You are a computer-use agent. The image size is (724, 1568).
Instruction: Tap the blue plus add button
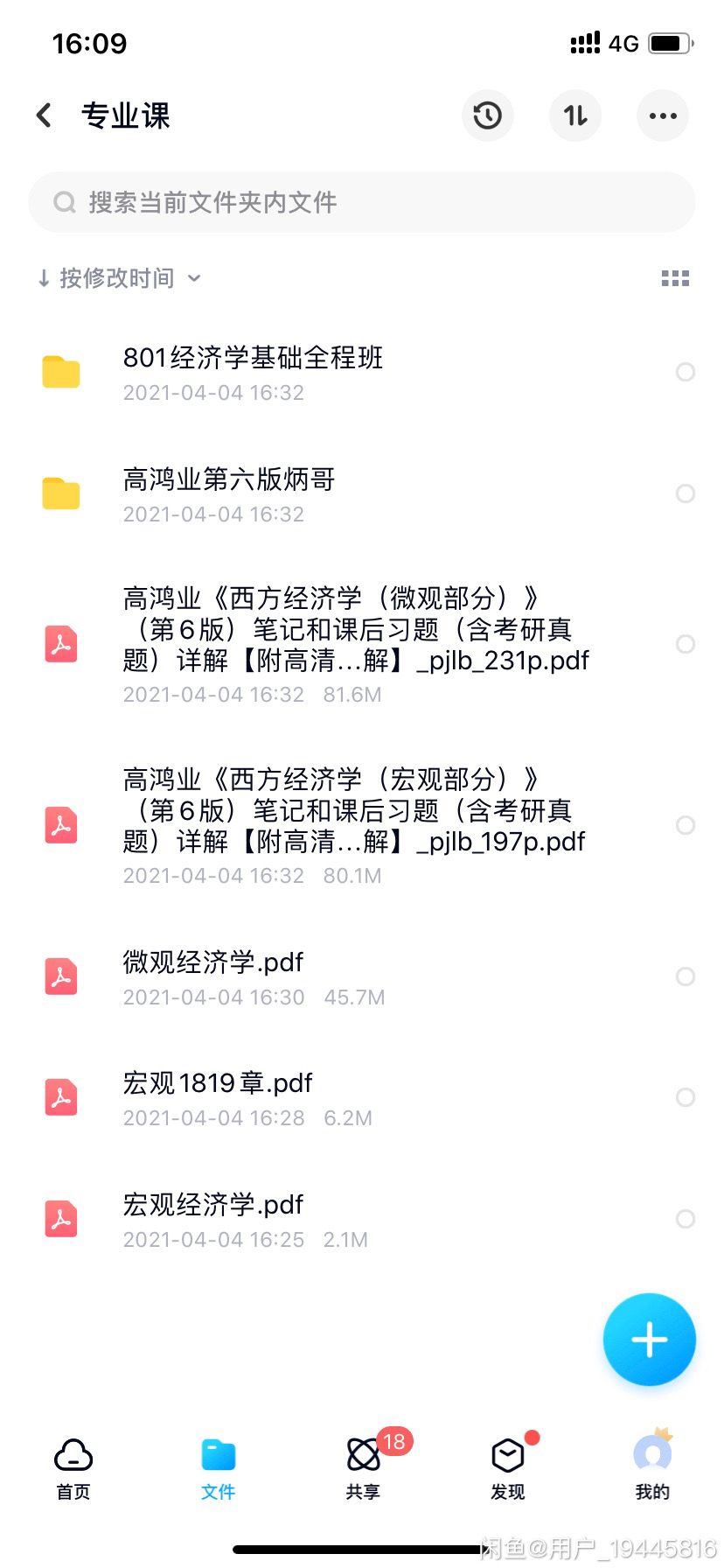(x=649, y=1340)
